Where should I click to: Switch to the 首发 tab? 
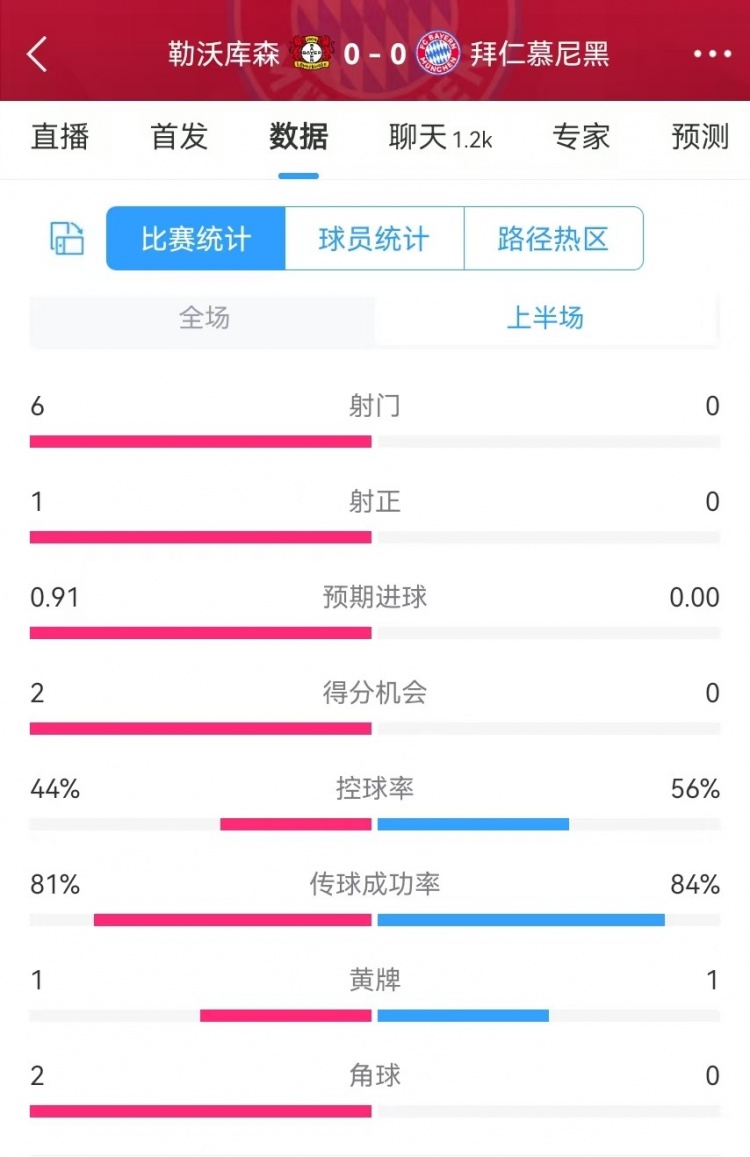(x=179, y=137)
